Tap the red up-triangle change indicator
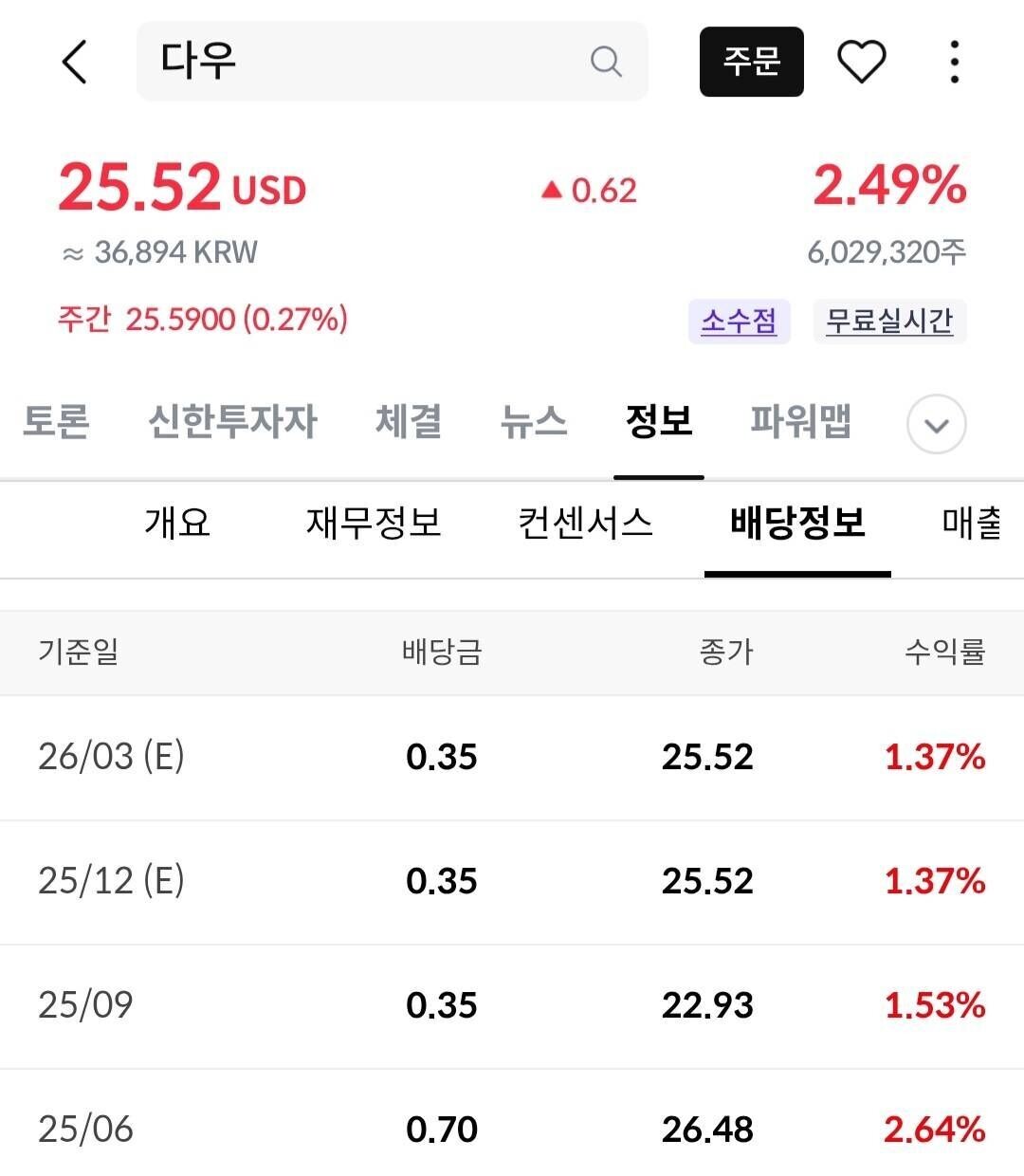This screenshot has height=1176, width=1024. 553,190
